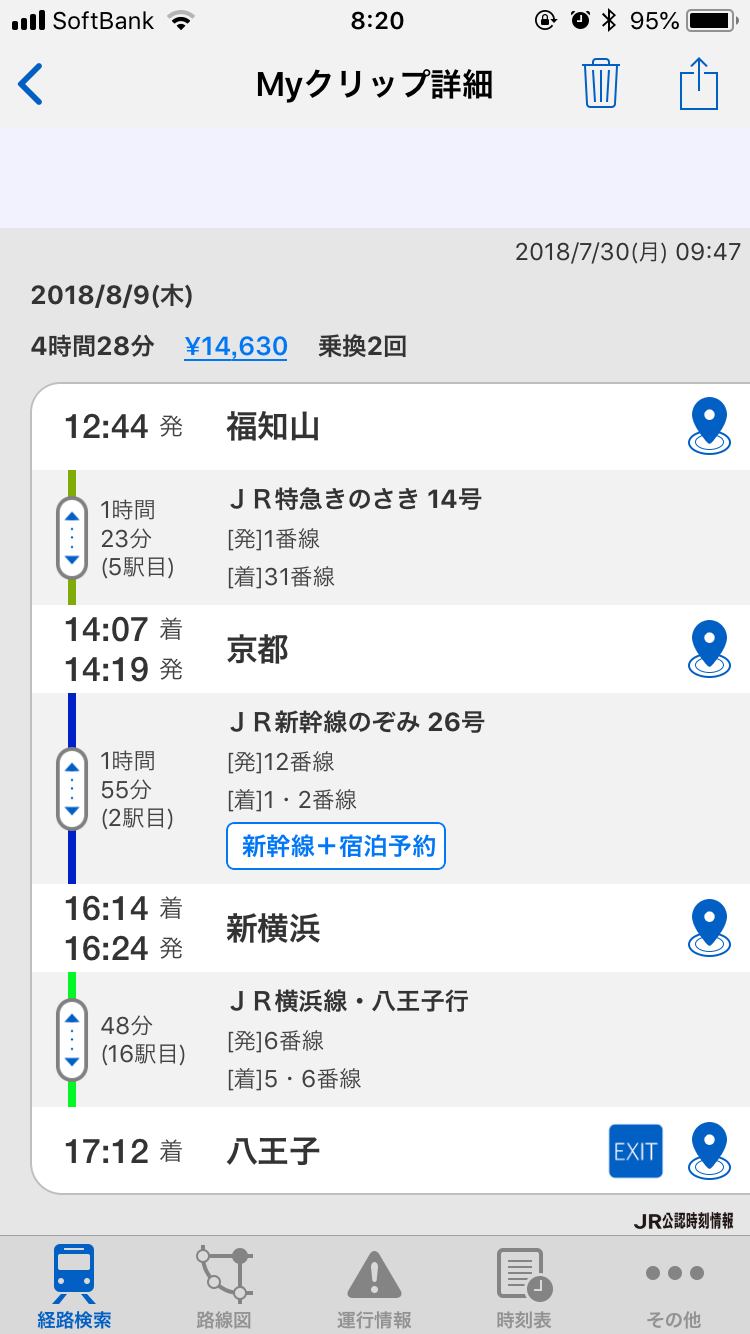This screenshot has width=750, height=1334.
Task: Switch to the 路線図 tab
Action: [x=224, y=1286]
